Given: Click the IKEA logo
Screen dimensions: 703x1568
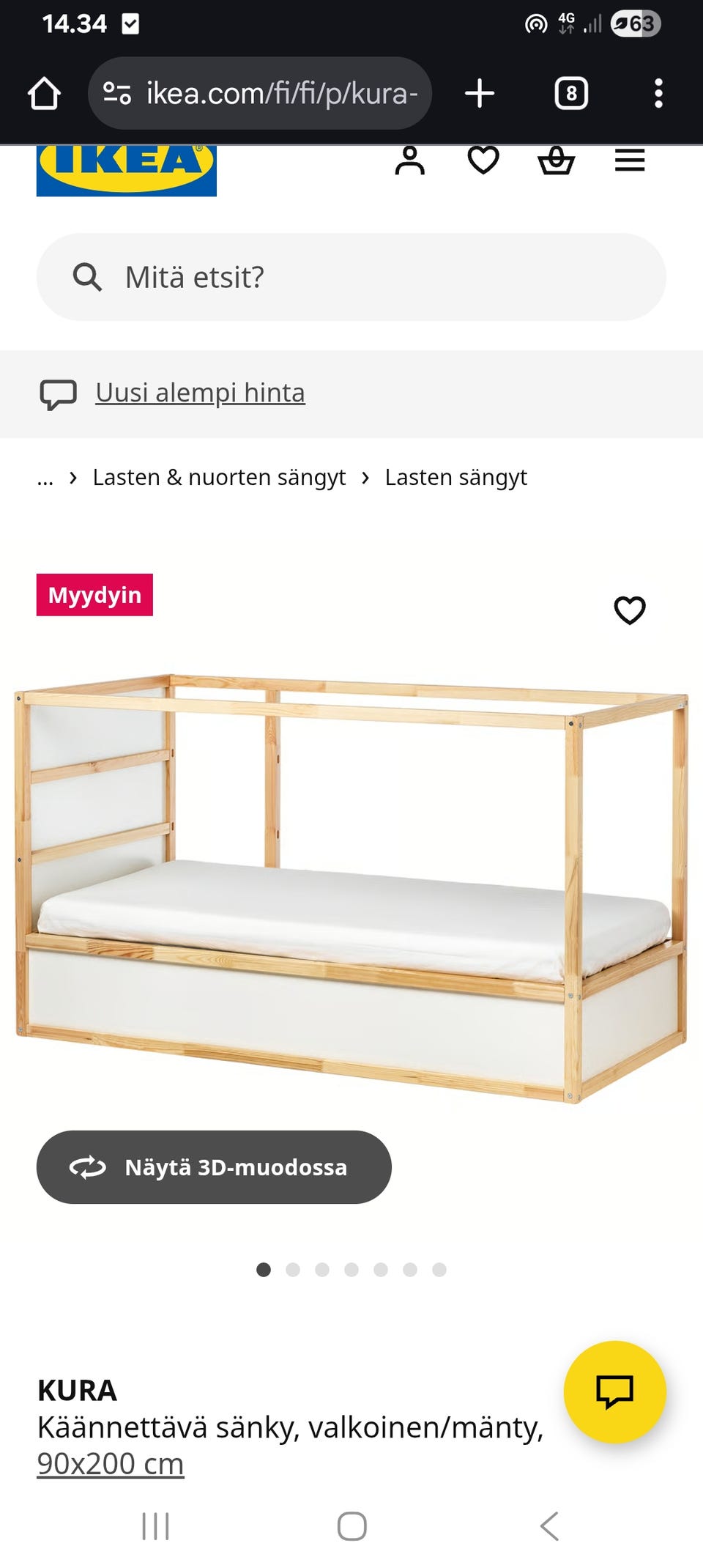Looking at the screenshot, I should coord(126,170).
